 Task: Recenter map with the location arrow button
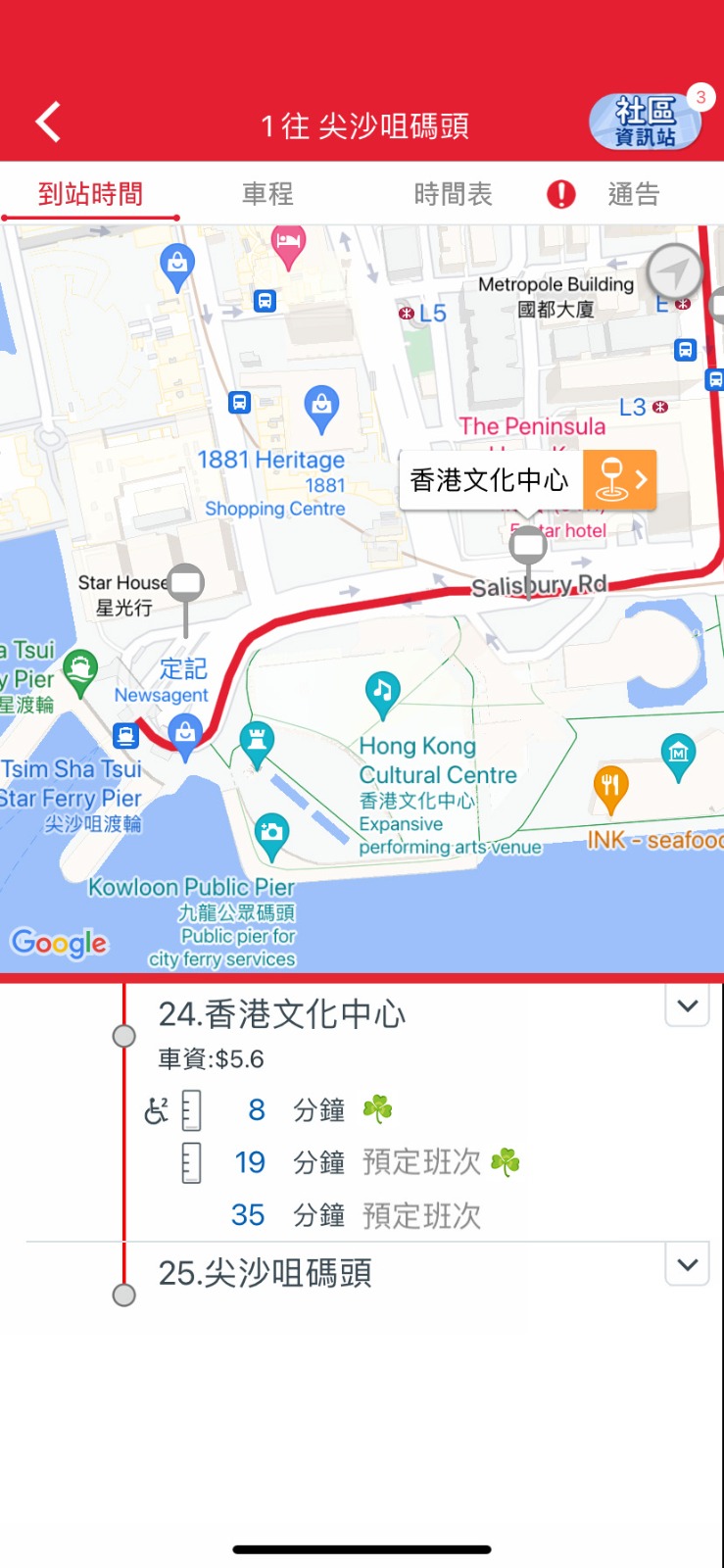pos(675,271)
